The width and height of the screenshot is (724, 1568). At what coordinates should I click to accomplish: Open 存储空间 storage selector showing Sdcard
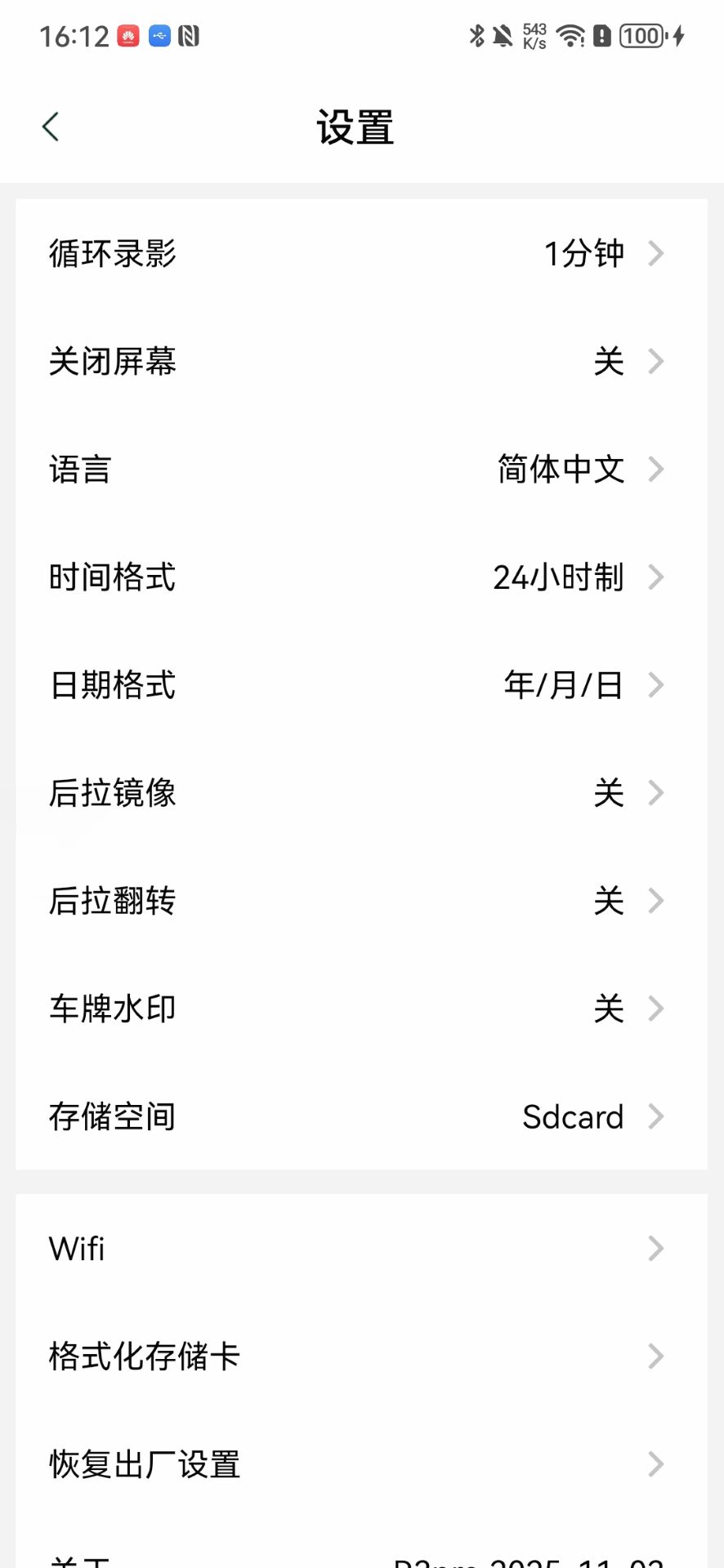(x=362, y=1116)
